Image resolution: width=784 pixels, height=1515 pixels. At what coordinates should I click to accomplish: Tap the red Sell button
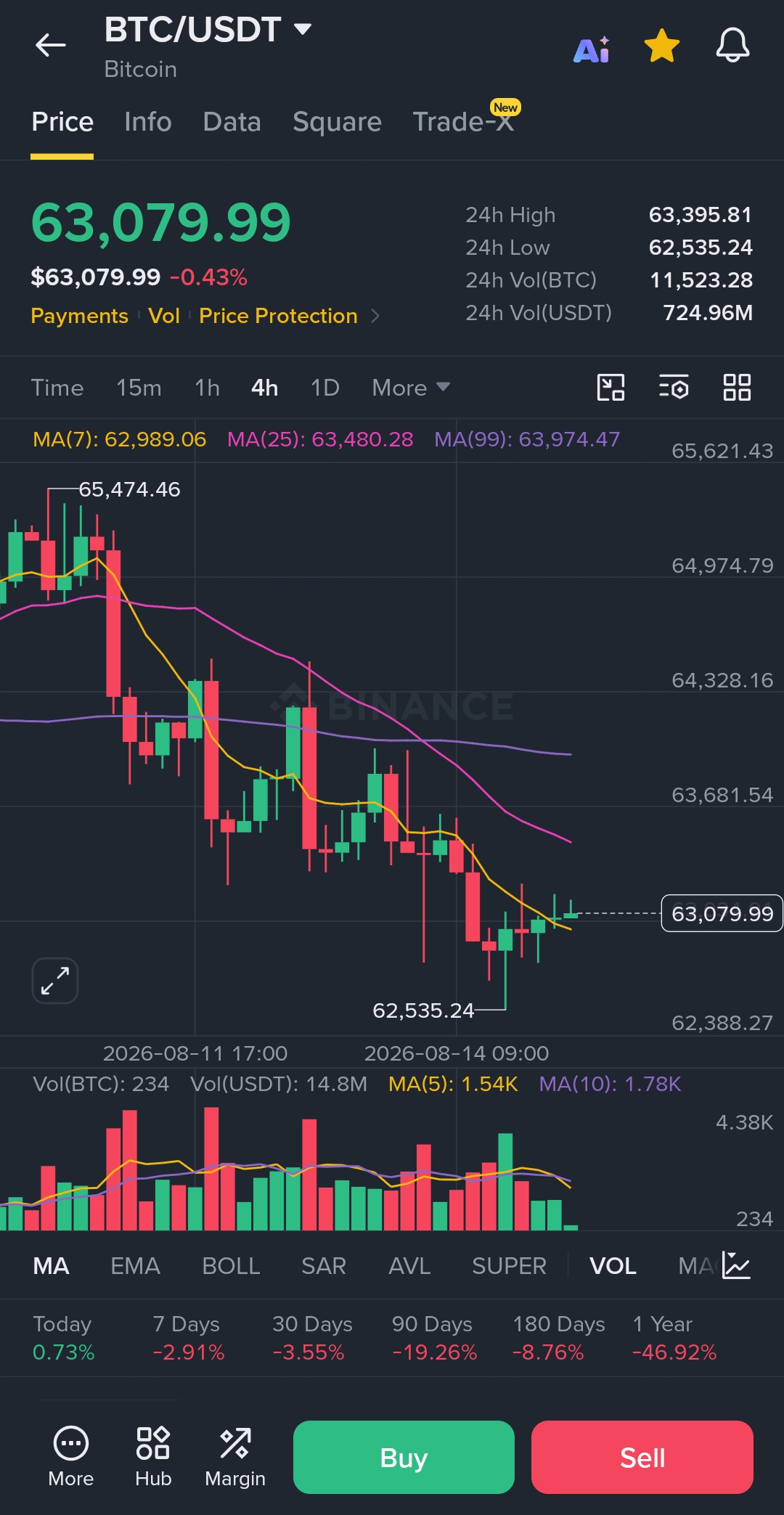pyautogui.click(x=642, y=1457)
